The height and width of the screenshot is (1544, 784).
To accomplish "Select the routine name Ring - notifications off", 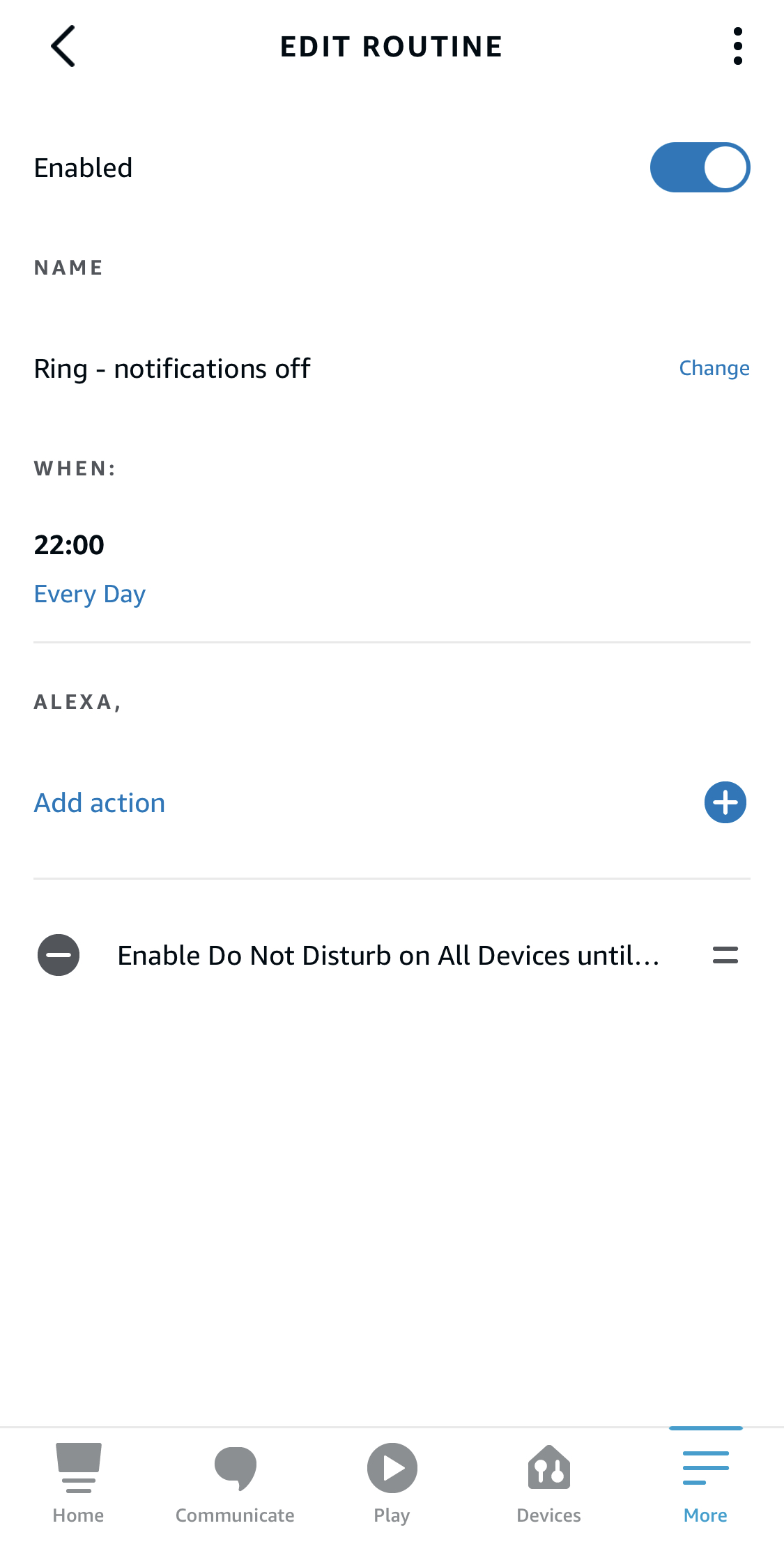I will [x=172, y=368].
